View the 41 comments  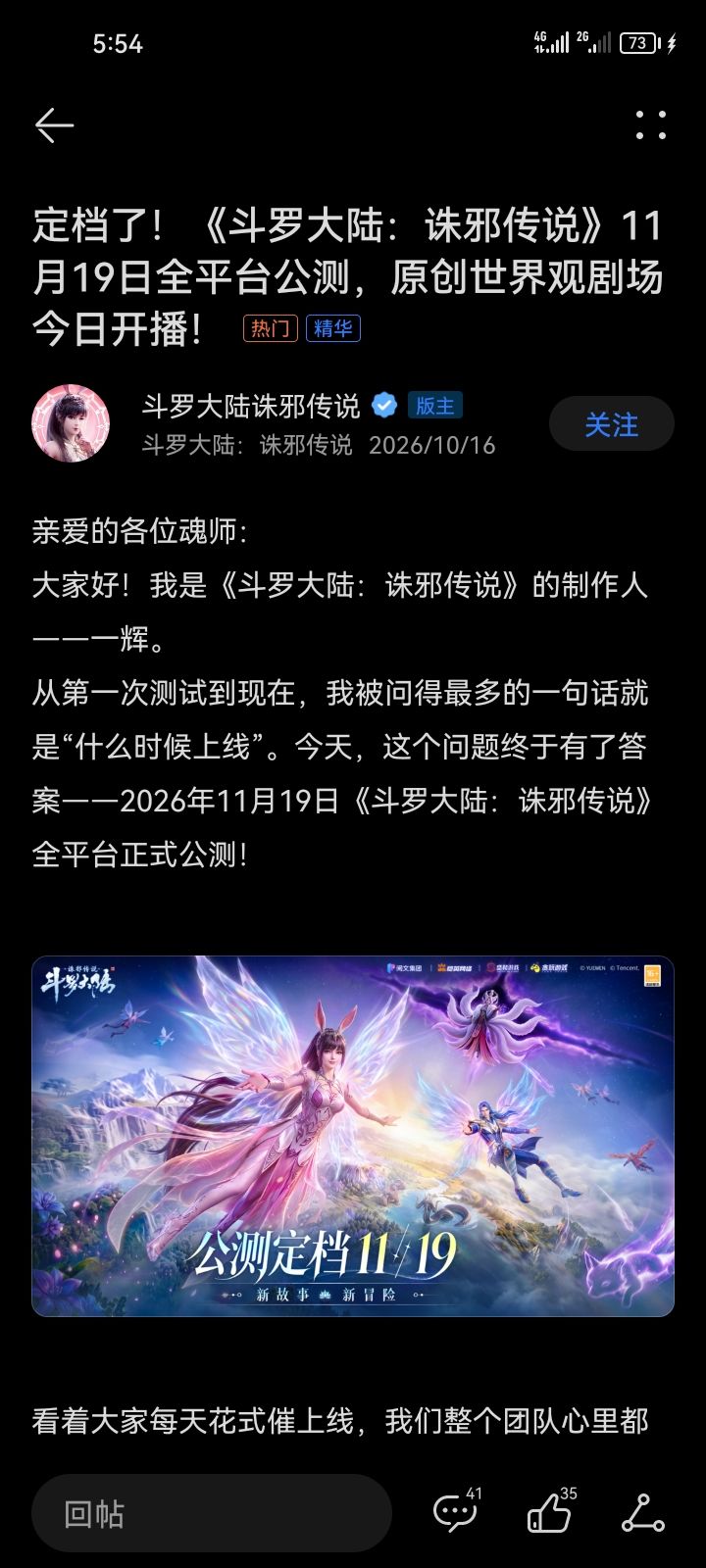coord(457,1511)
